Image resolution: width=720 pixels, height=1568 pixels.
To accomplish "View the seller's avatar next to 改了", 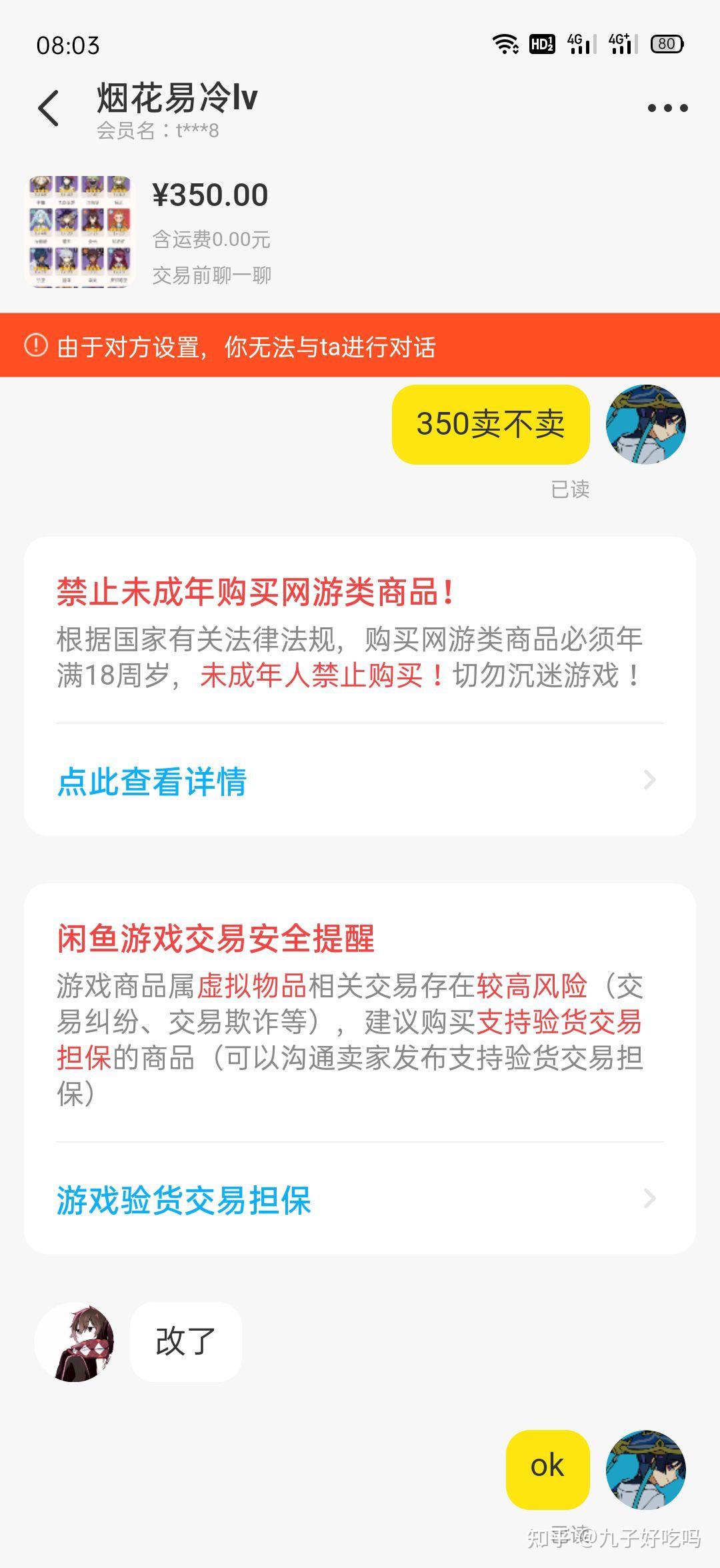I will [x=75, y=1342].
